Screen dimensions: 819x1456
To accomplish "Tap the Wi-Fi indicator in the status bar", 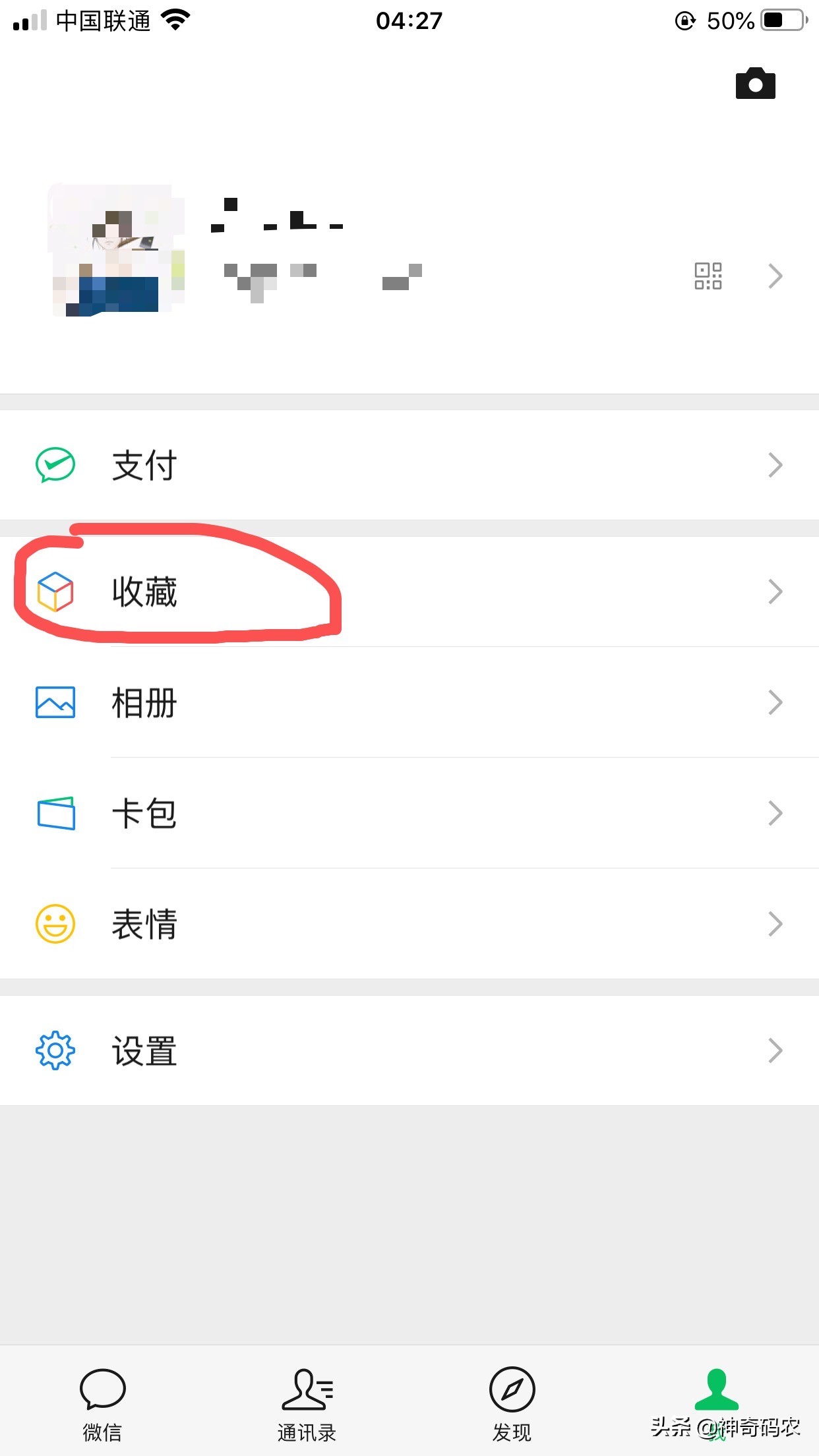I will coord(173,20).
